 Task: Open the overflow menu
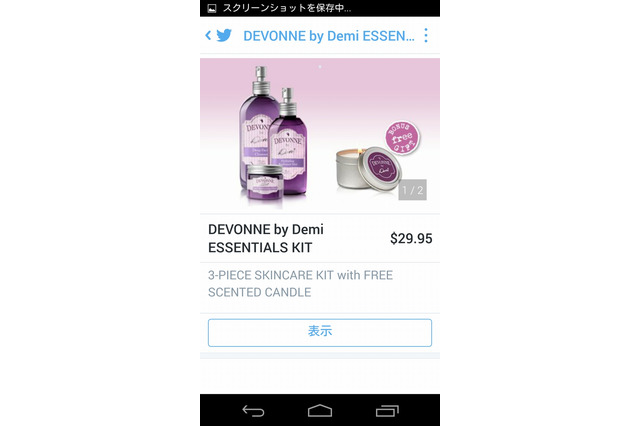click(x=427, y=36)
